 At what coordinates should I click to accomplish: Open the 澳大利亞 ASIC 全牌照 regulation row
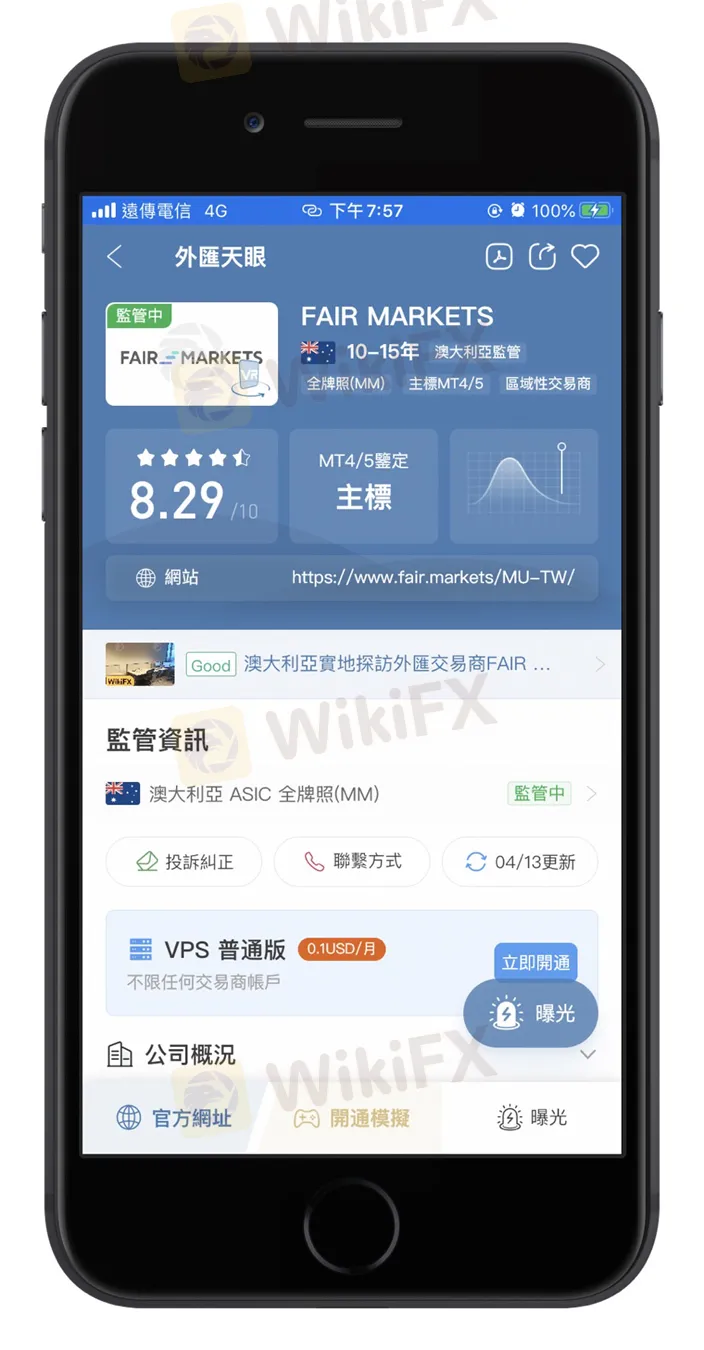[350, 794]
